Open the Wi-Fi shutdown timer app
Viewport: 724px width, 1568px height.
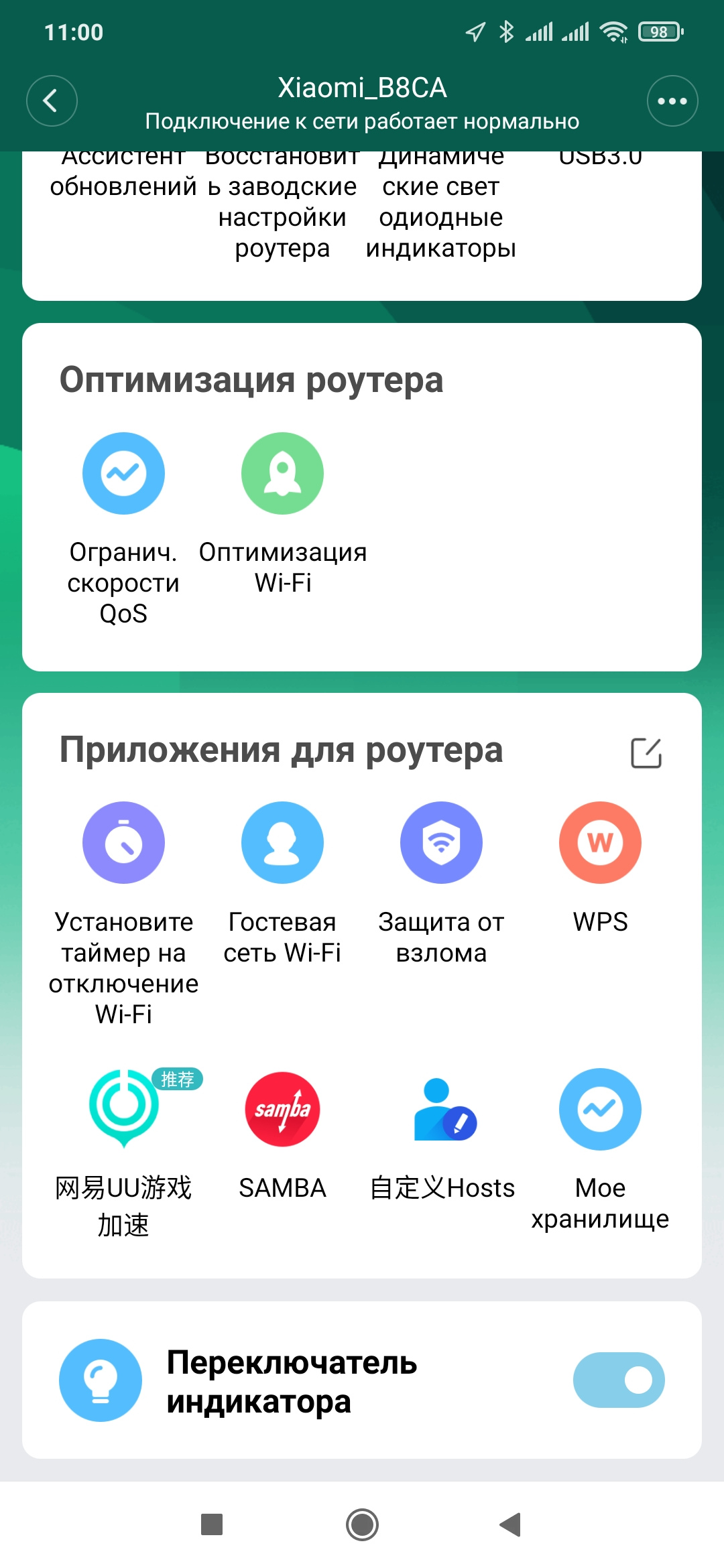click(123, 843)
